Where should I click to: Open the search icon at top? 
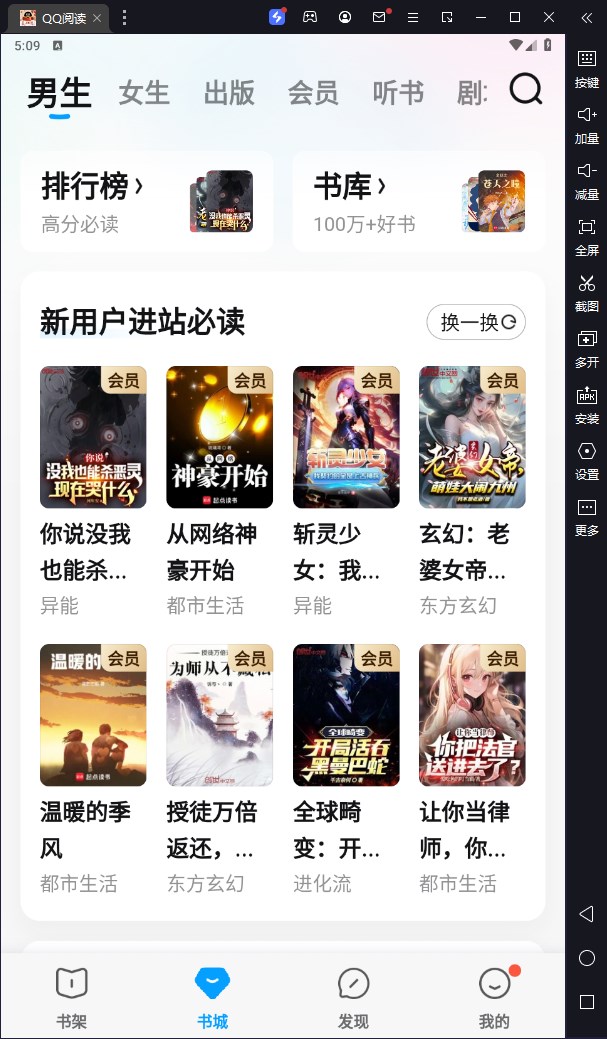tap(525, 90)
